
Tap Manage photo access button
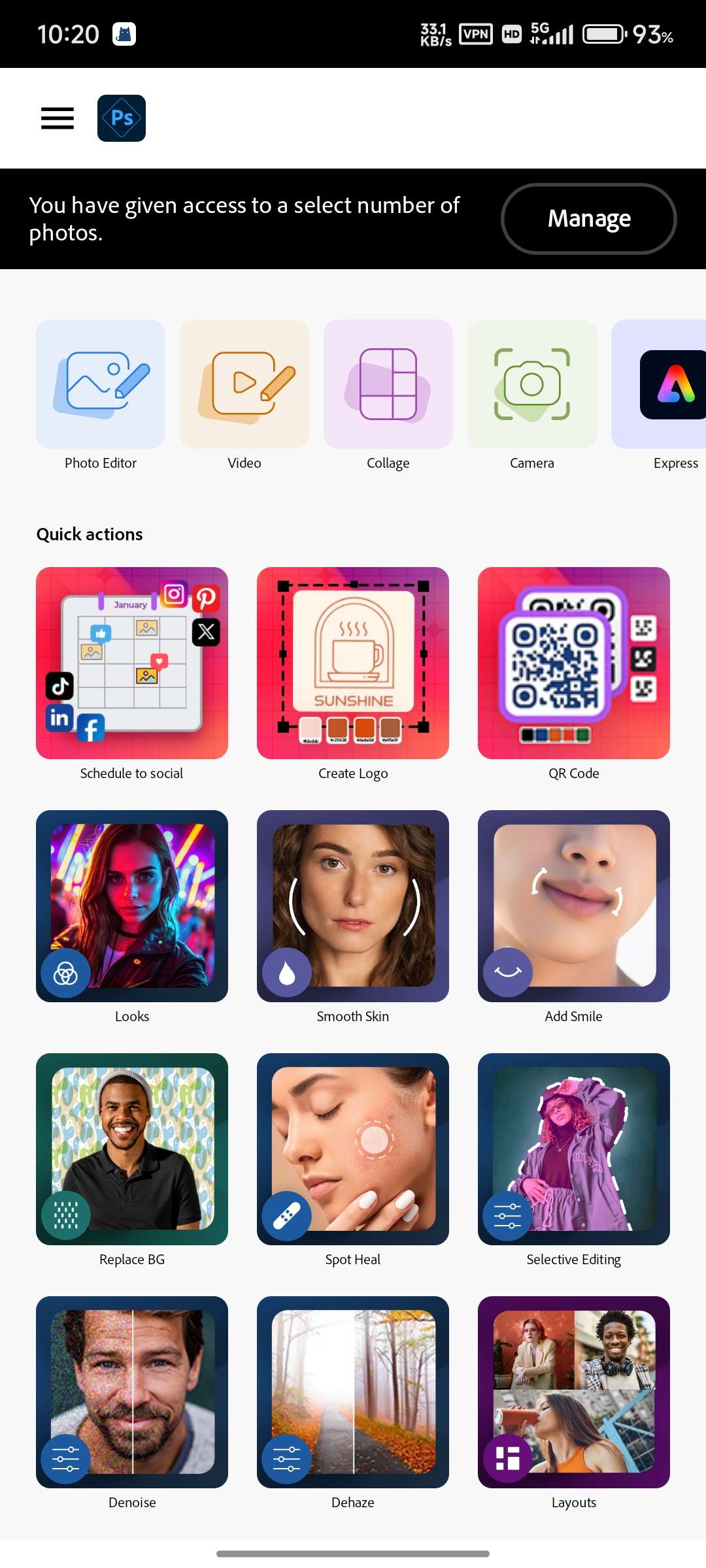pos(588,219)
